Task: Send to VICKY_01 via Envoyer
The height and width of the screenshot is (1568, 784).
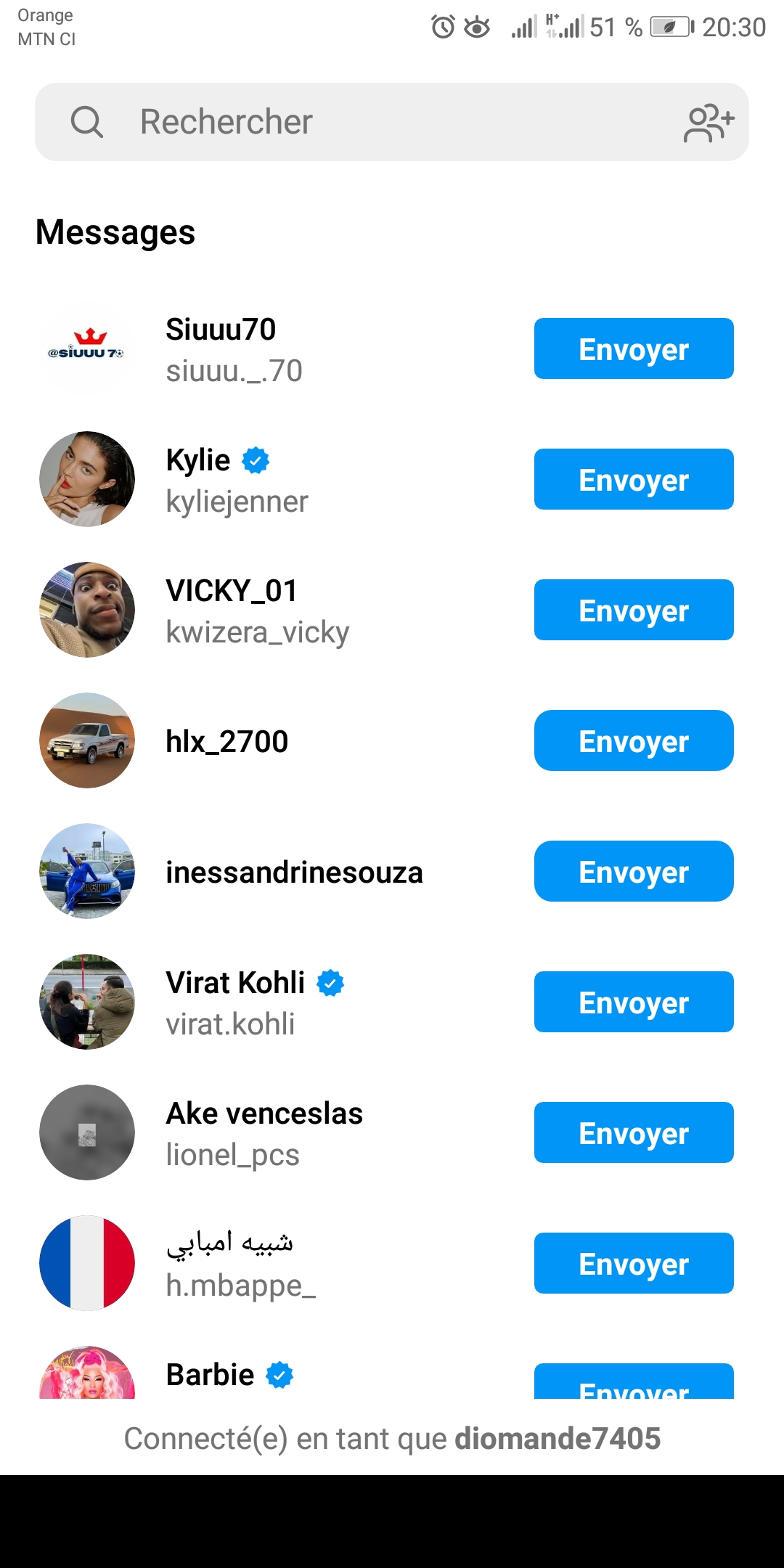Action: 634,610
